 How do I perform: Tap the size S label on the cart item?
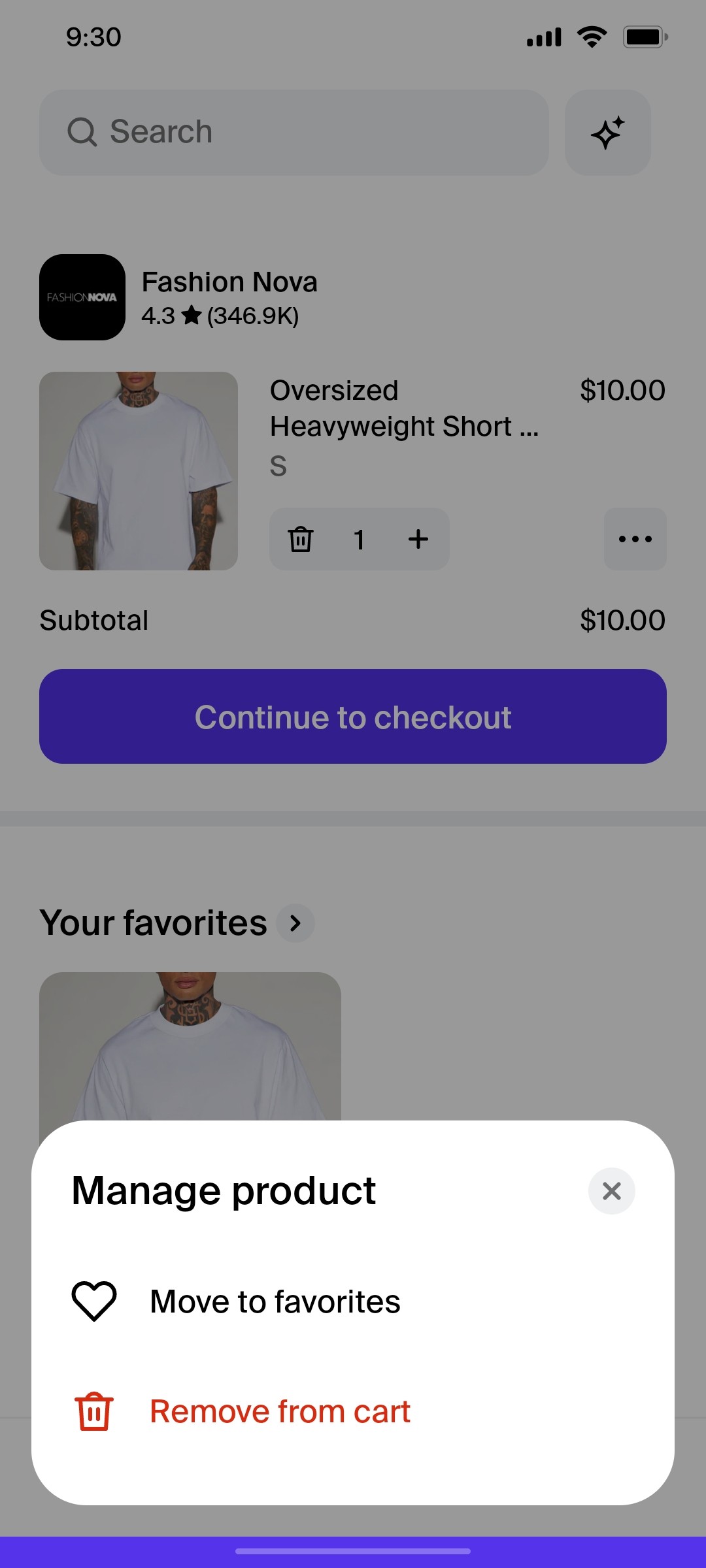(278, 466)
